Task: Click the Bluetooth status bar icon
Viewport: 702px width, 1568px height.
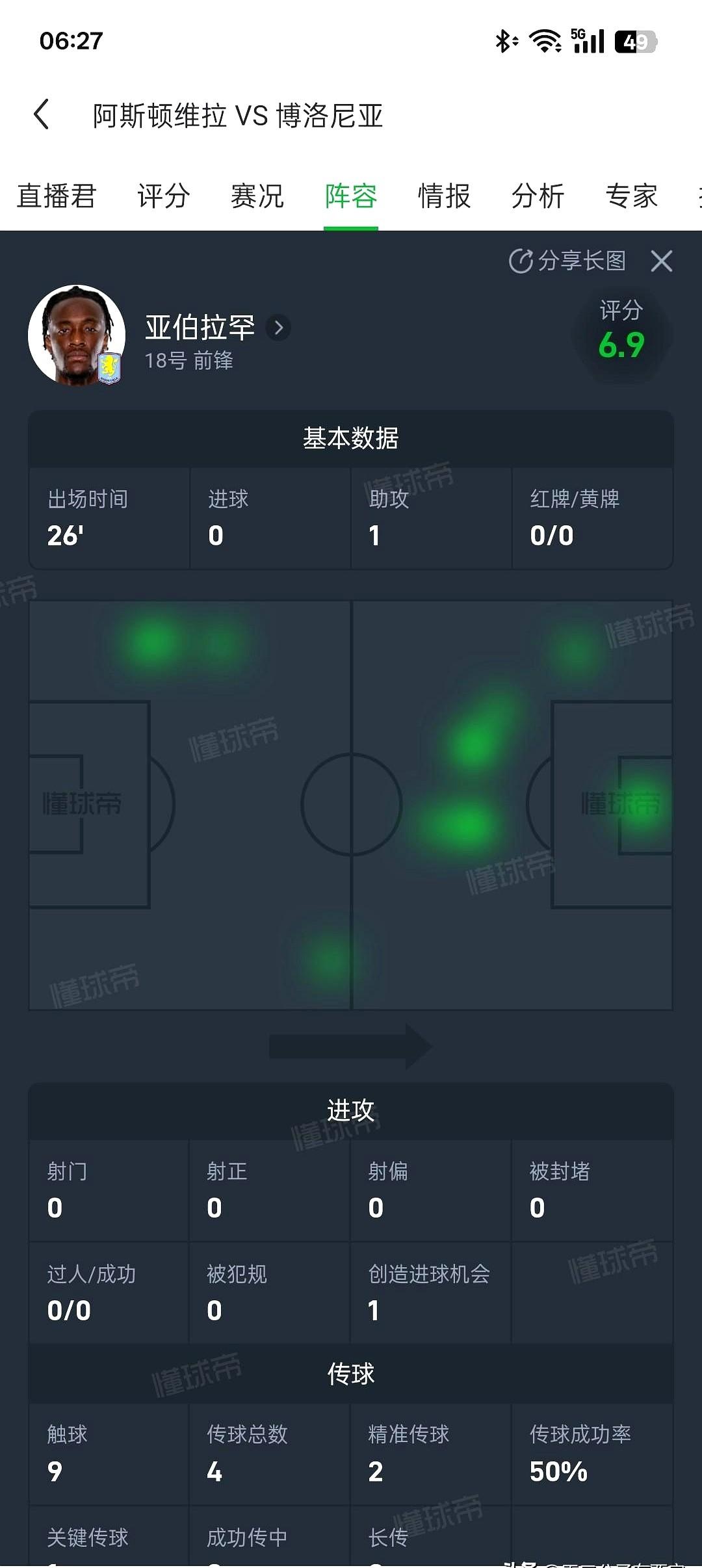Action: tap(506, 40)
